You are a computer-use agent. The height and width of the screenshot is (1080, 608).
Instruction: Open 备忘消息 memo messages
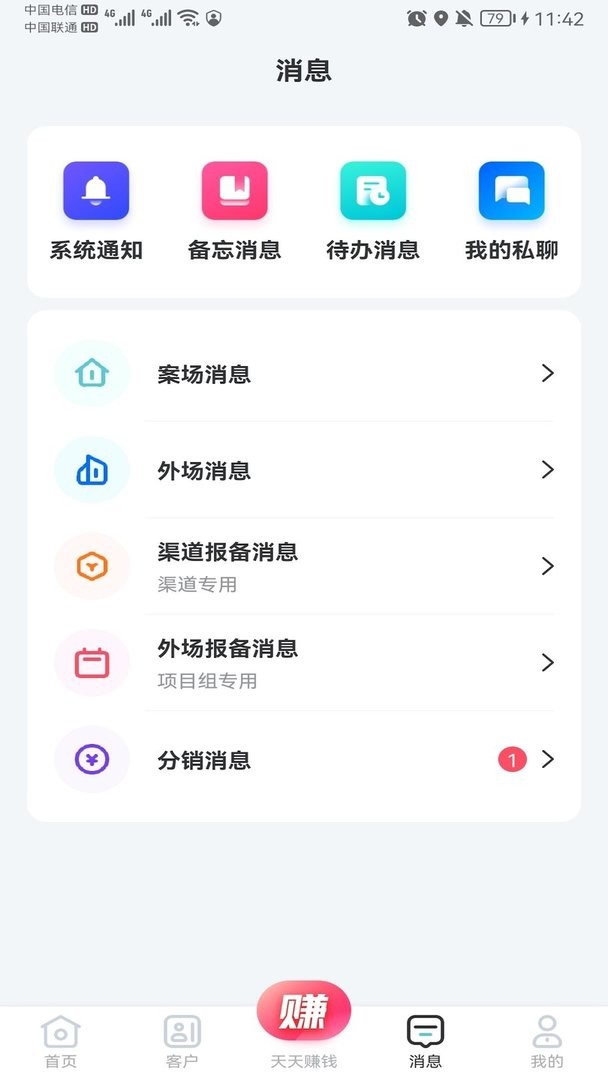[x=234, y=210]
